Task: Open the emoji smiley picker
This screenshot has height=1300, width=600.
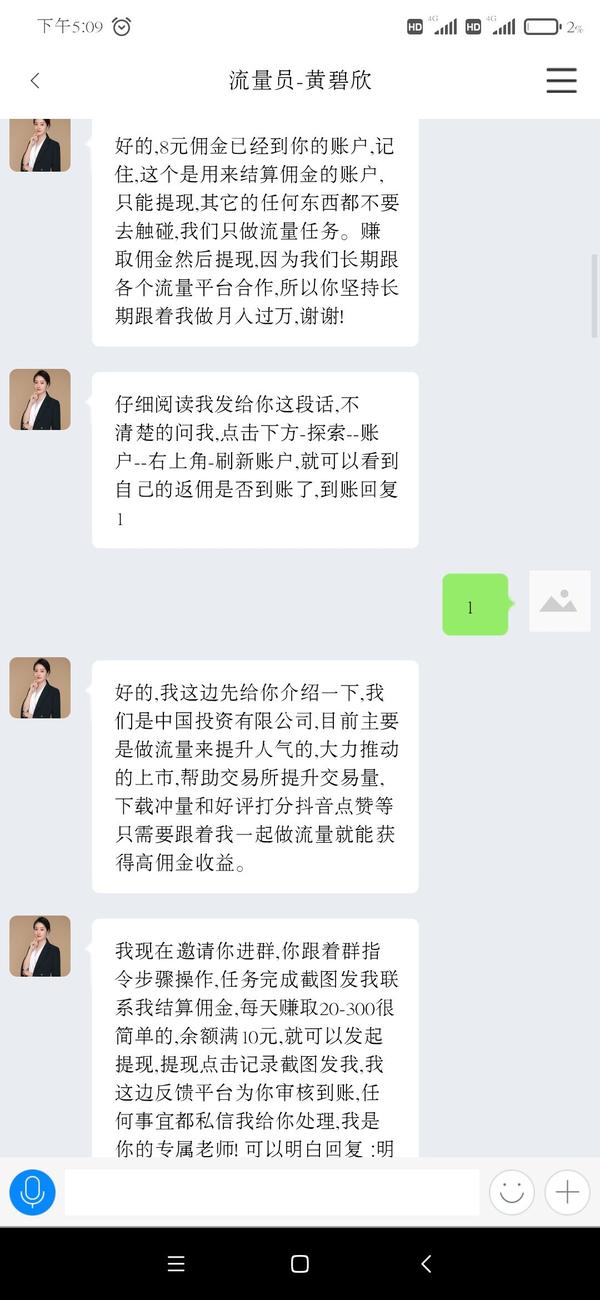Action: click(x=511, y=1192)
